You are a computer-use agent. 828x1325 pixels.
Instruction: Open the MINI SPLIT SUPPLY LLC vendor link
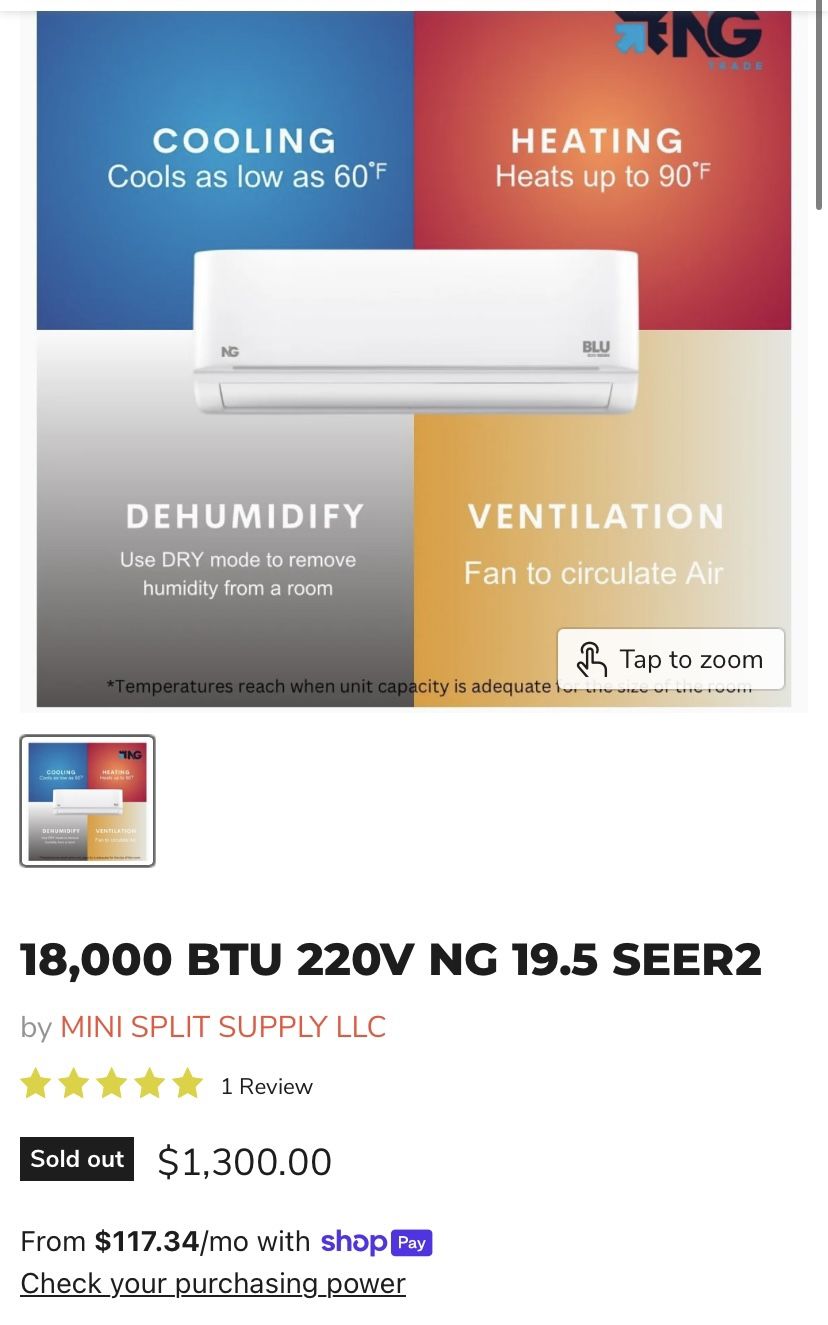[x=222, y=1027]
